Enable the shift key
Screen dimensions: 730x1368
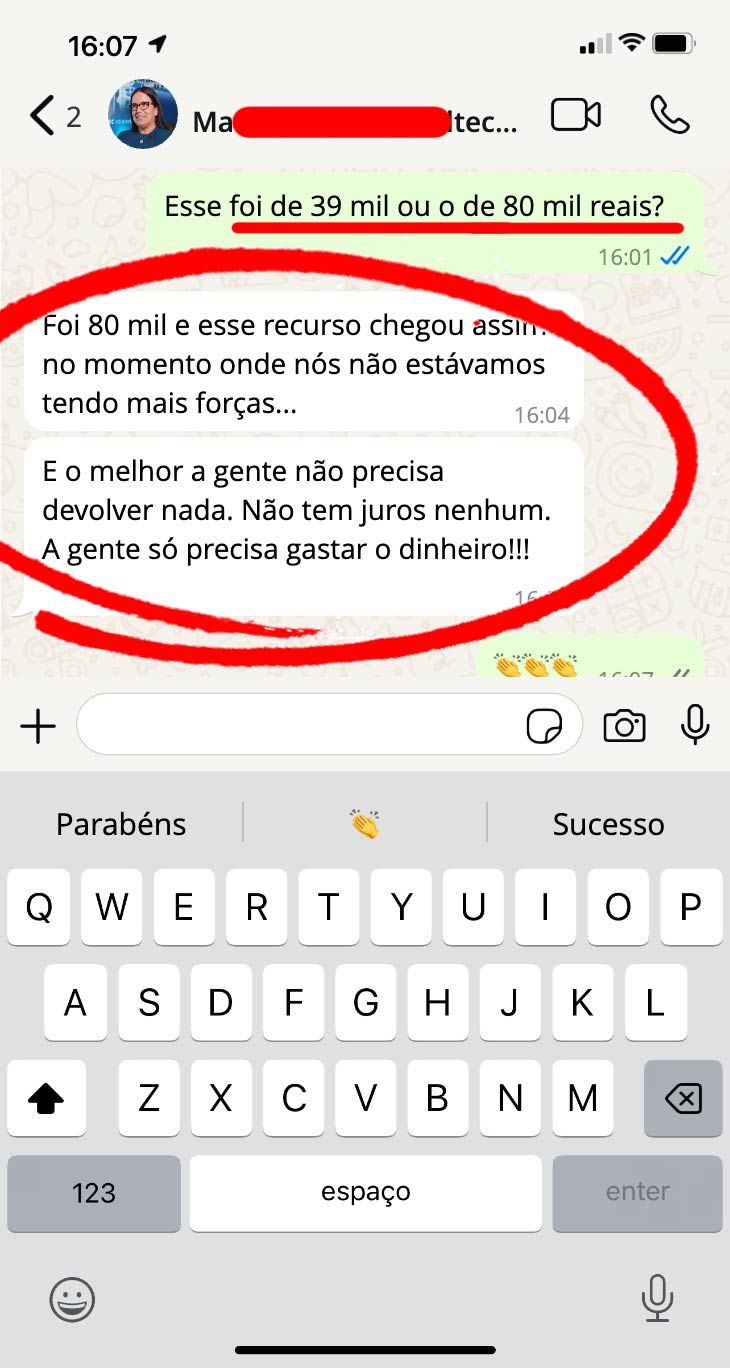(x=46, y=1099)
